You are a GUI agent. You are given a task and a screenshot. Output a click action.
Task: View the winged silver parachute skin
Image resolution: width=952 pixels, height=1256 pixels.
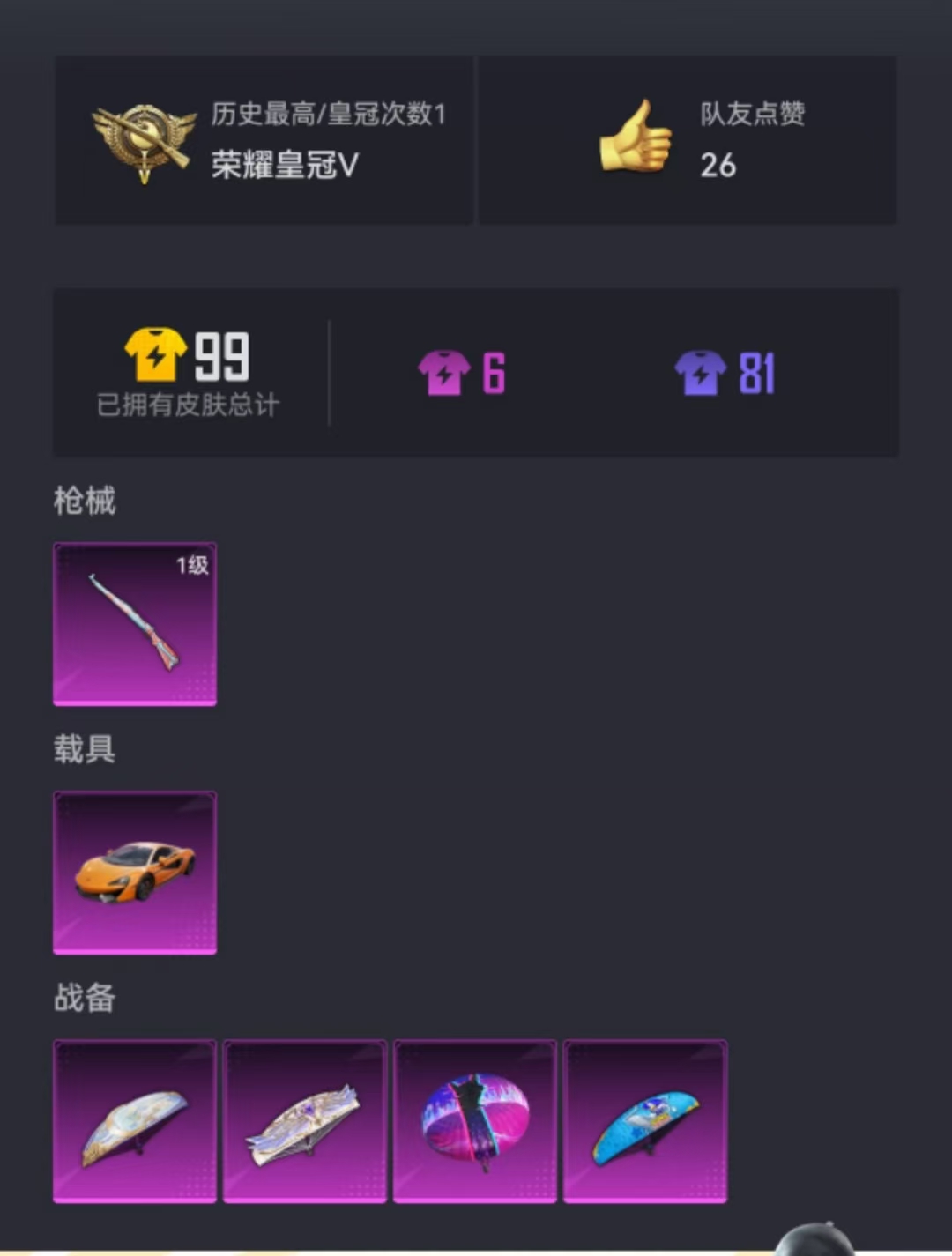click(x=305, y=1121)
